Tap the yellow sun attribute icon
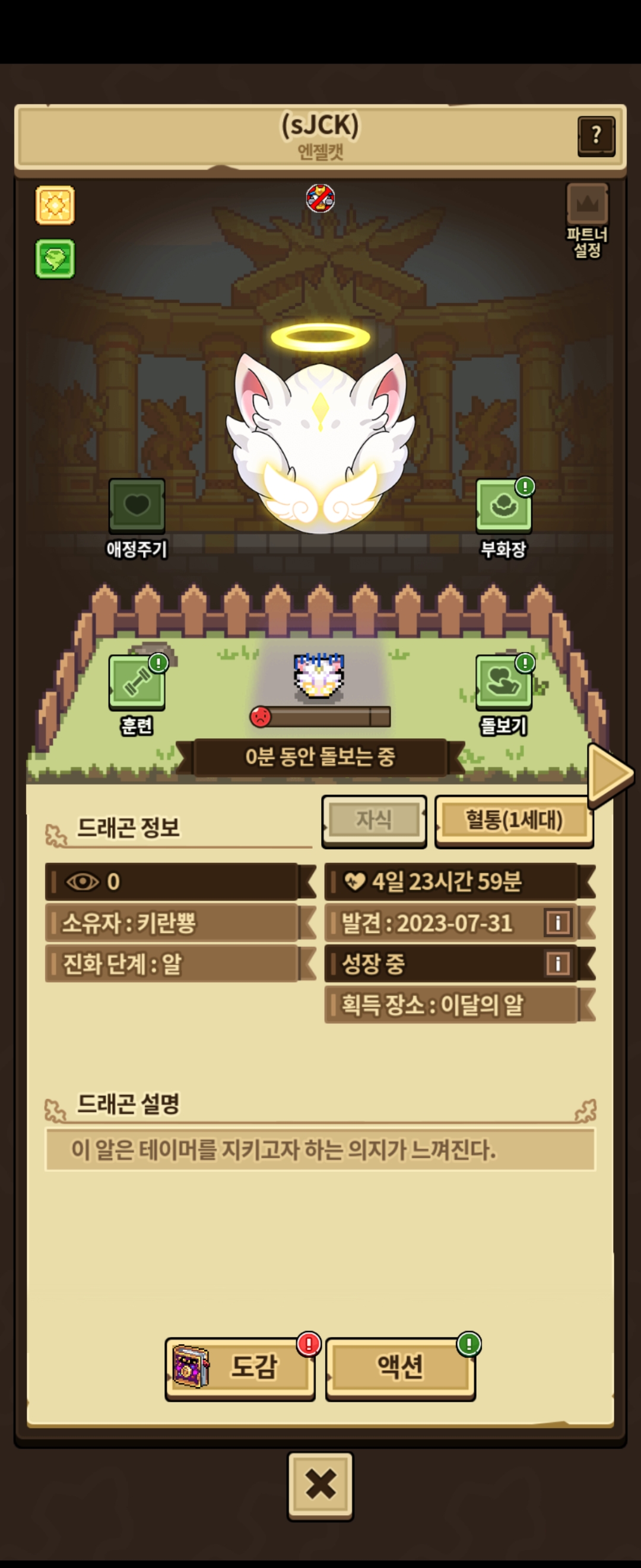 pyautogui.click(x=55, y=205)
